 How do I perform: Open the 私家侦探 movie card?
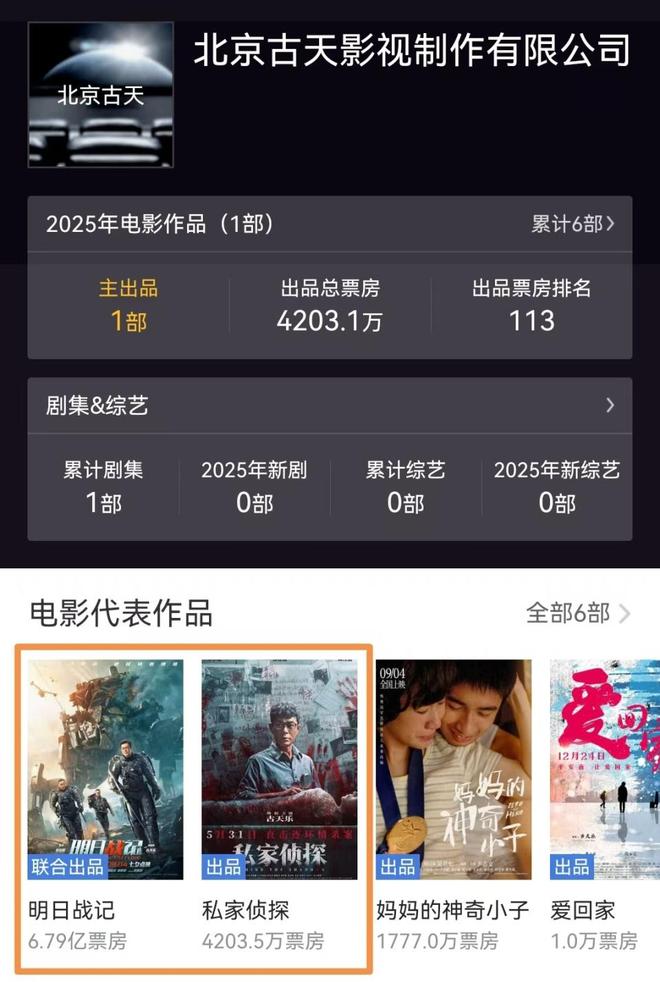(279, 770)
